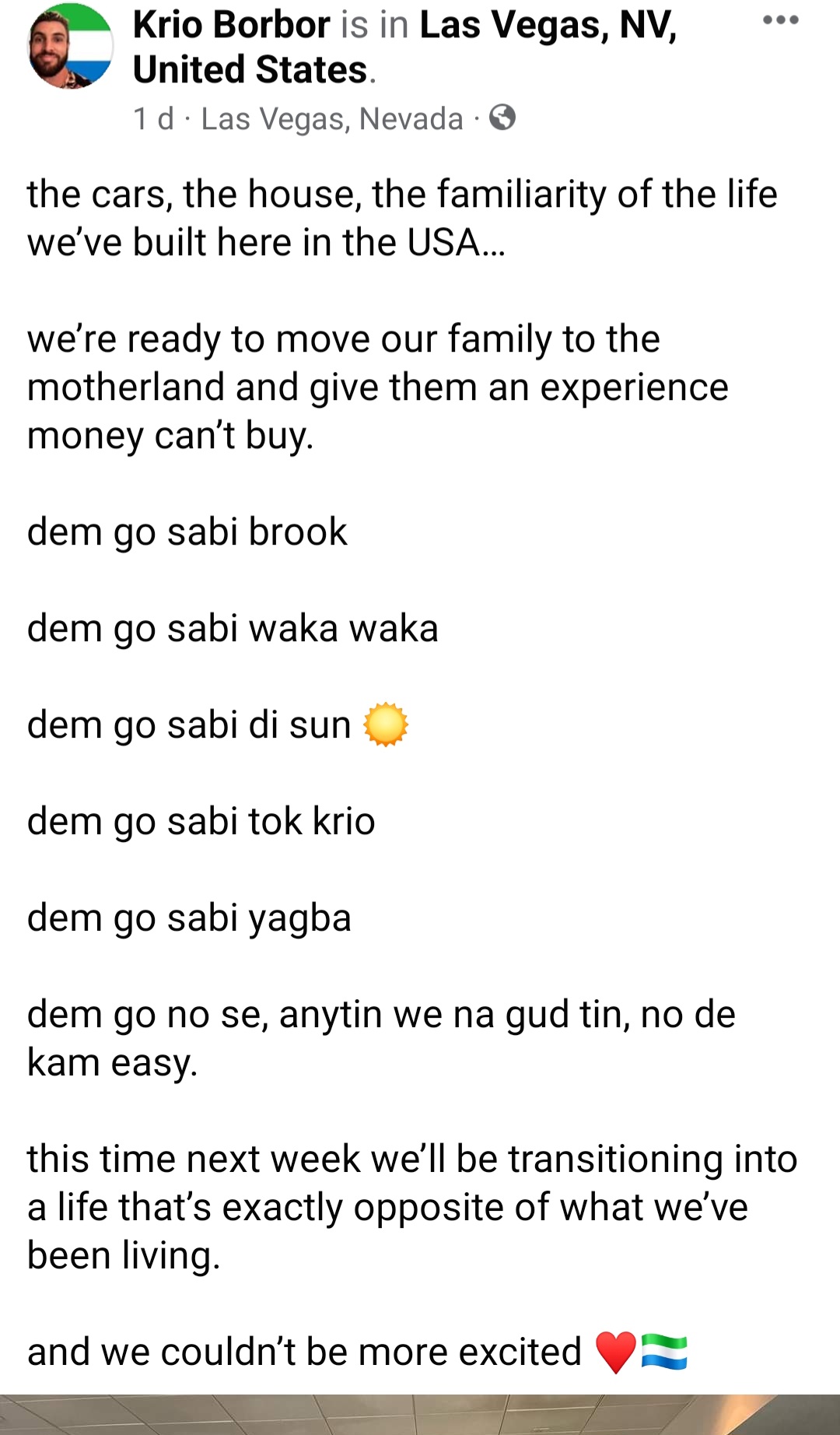Open the post's three-dot options menu
This screenshot has width=840, height=1435.
click(780, 20)
